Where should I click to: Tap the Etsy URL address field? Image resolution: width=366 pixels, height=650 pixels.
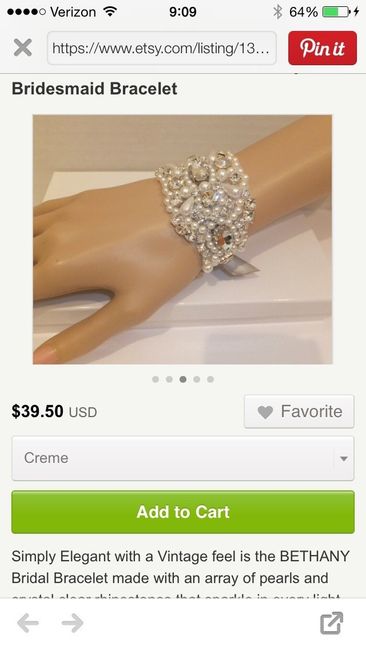(x=162, y=48)
